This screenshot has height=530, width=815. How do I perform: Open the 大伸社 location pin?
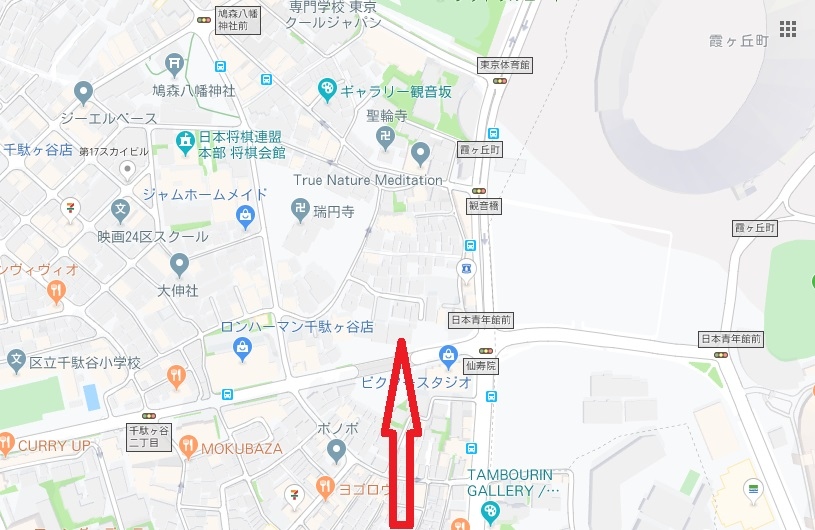(179, 265)
